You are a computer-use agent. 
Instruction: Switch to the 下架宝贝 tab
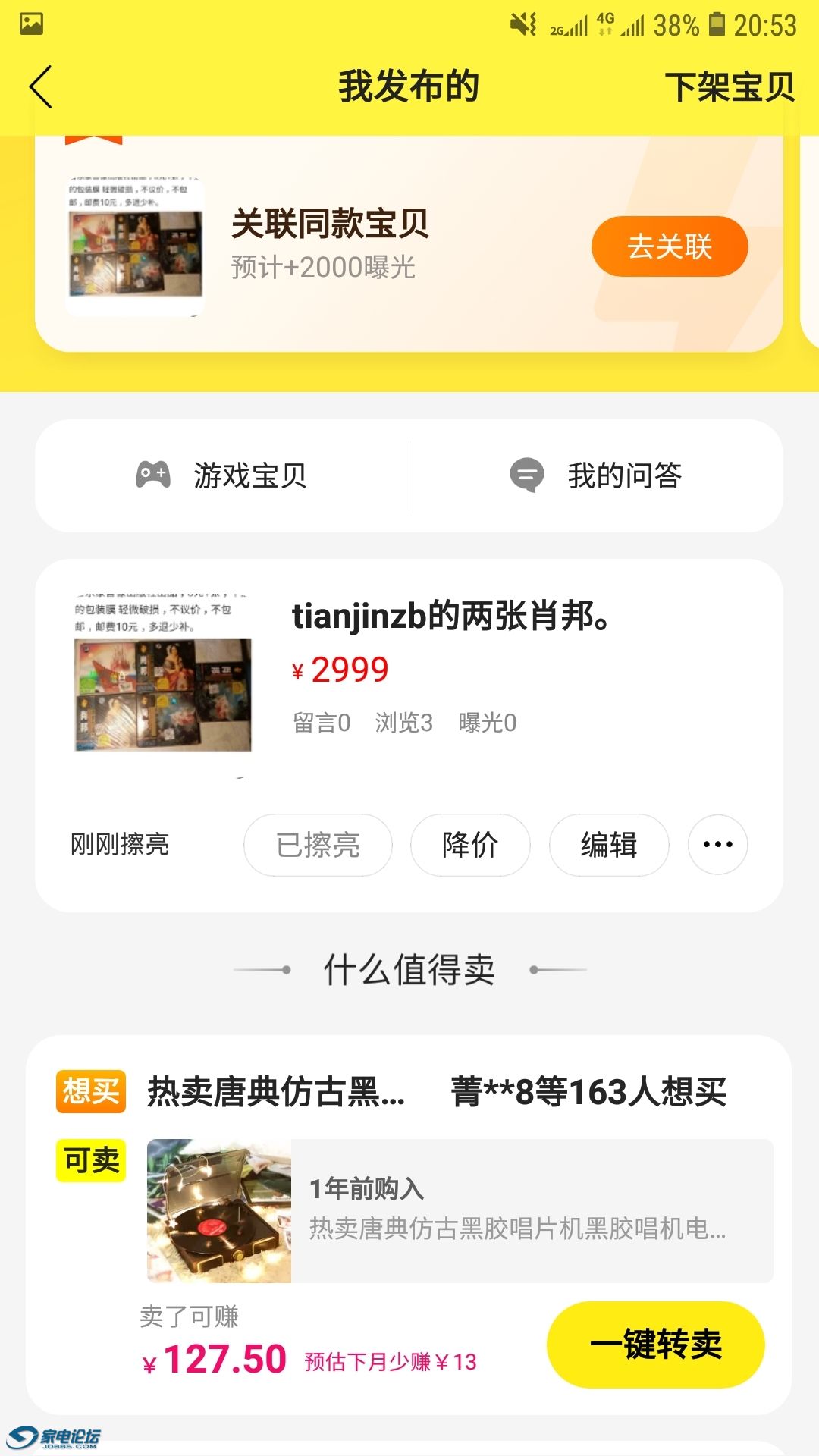[x=730, y=86]
